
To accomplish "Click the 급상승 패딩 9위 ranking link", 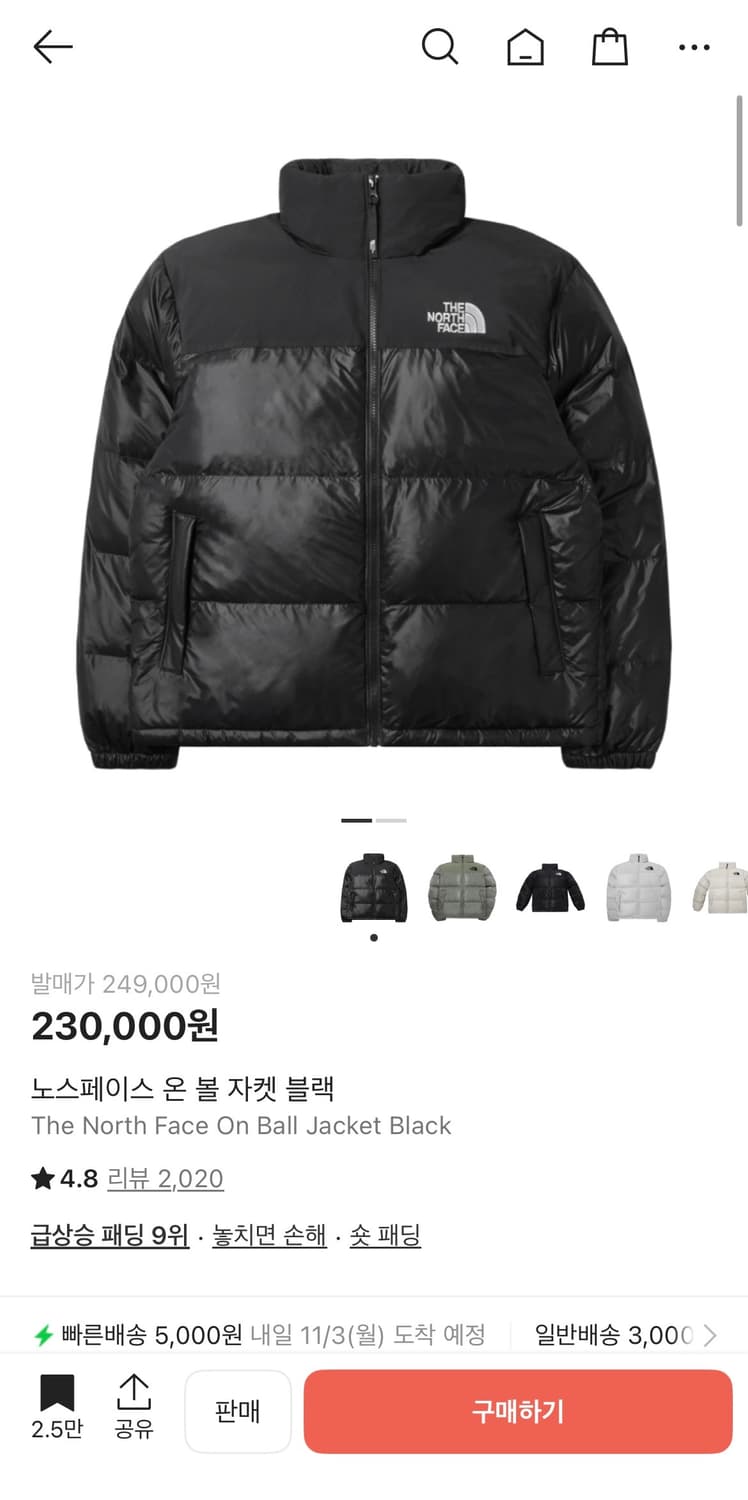I will [109, 1236].
